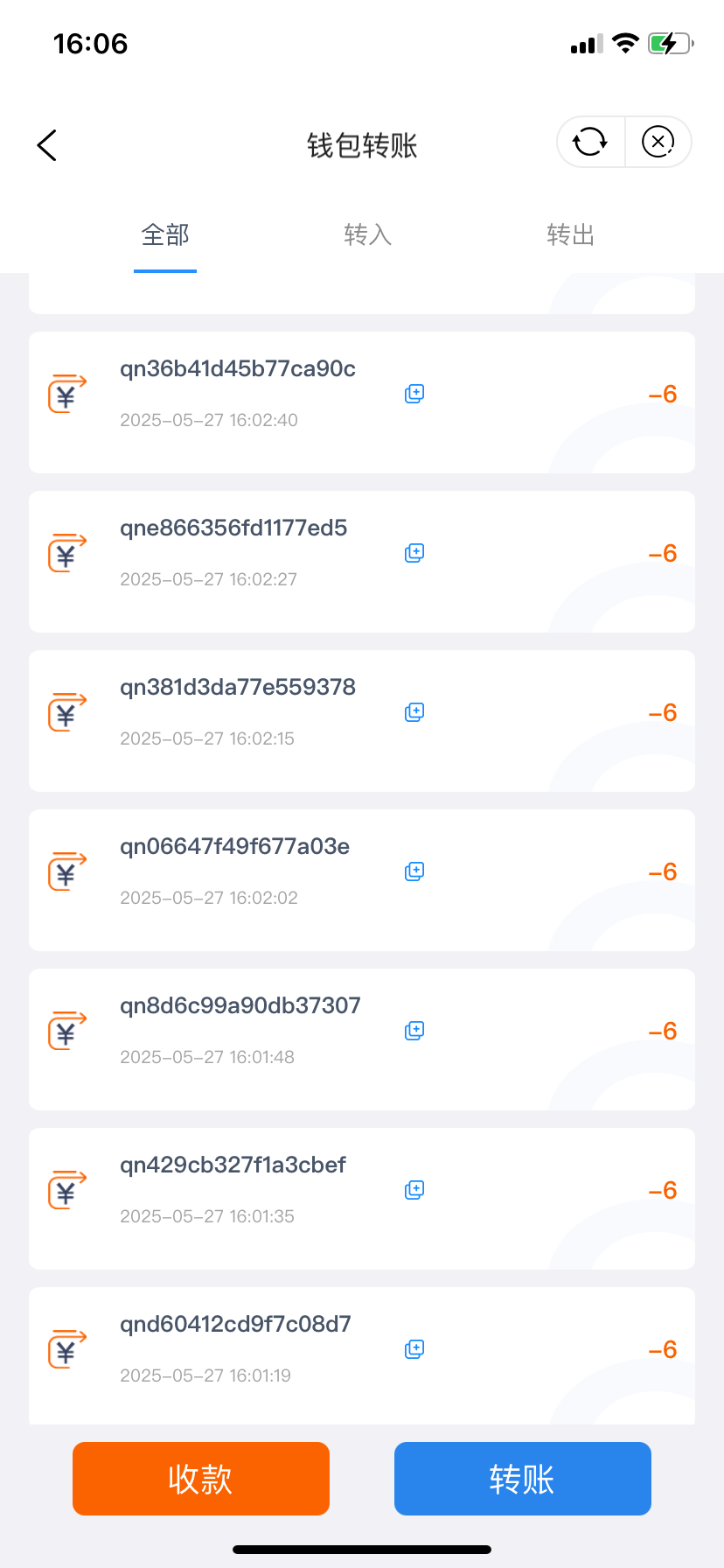The height and width of the screenshot is (1568, 724).
Task: Copy transaction ID qnd60412cd9f7c08d7
Action: 414,1349
